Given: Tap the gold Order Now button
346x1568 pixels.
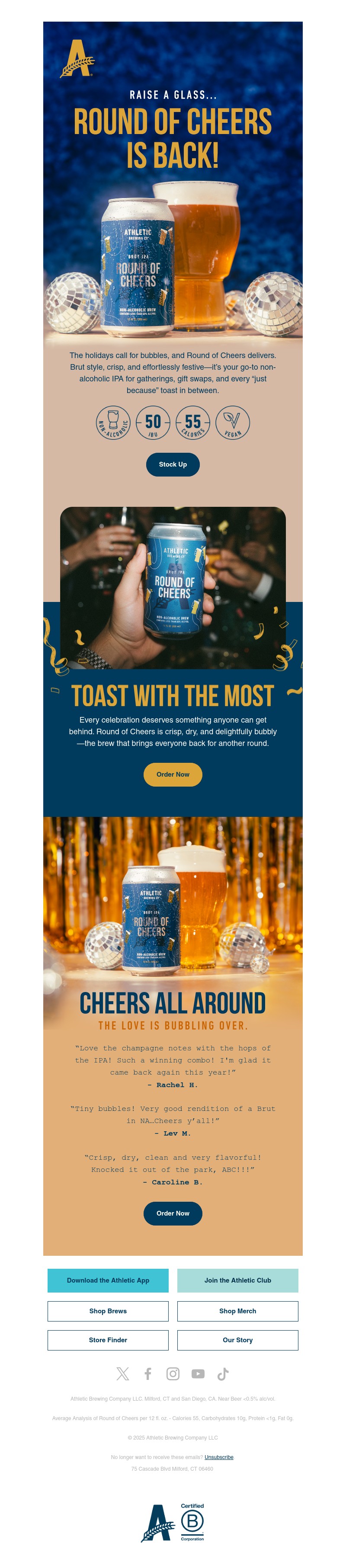Looking at the screenshot, I should (x=173, y=774).
